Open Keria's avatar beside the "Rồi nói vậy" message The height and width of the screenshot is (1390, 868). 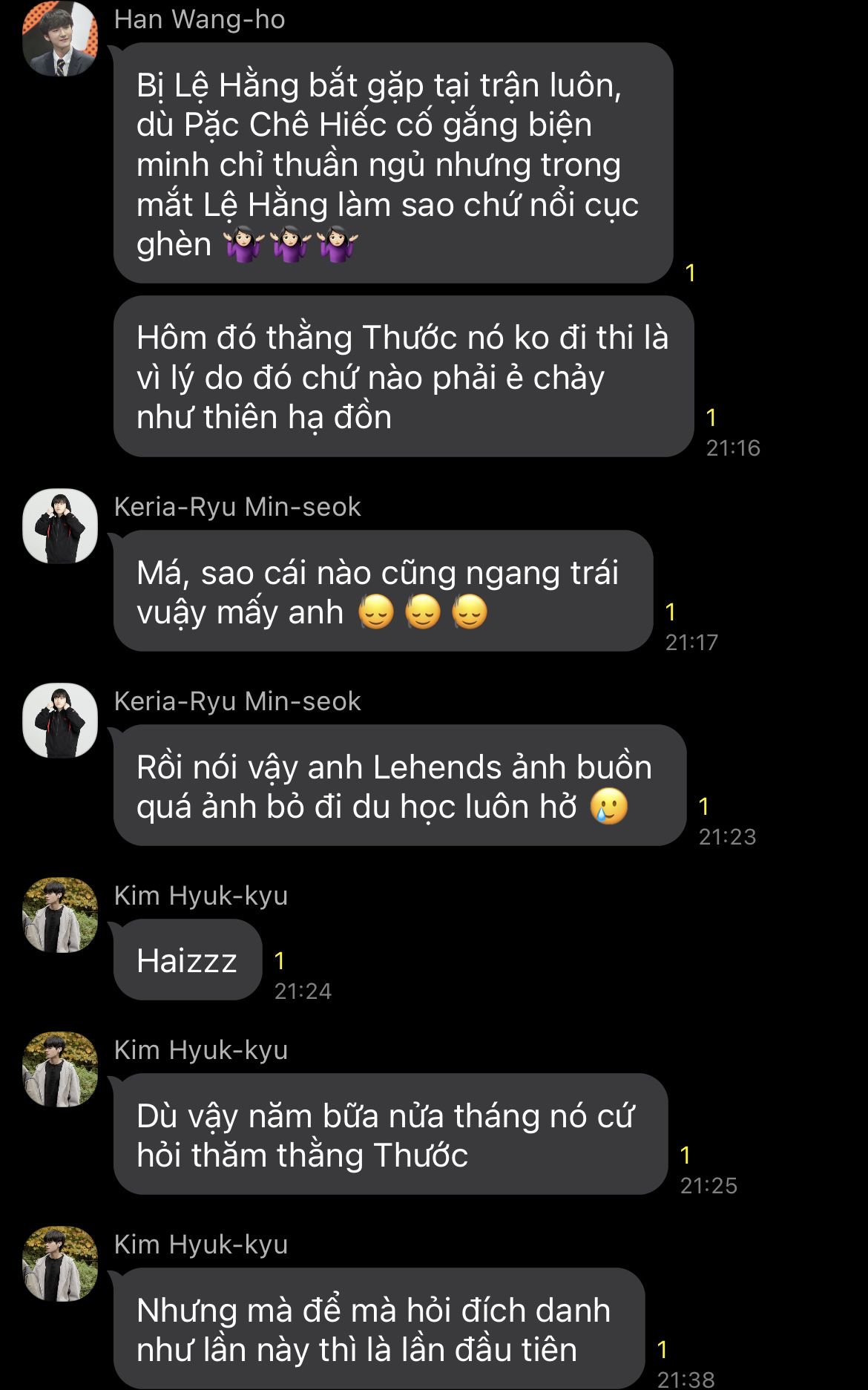(60, 721)
